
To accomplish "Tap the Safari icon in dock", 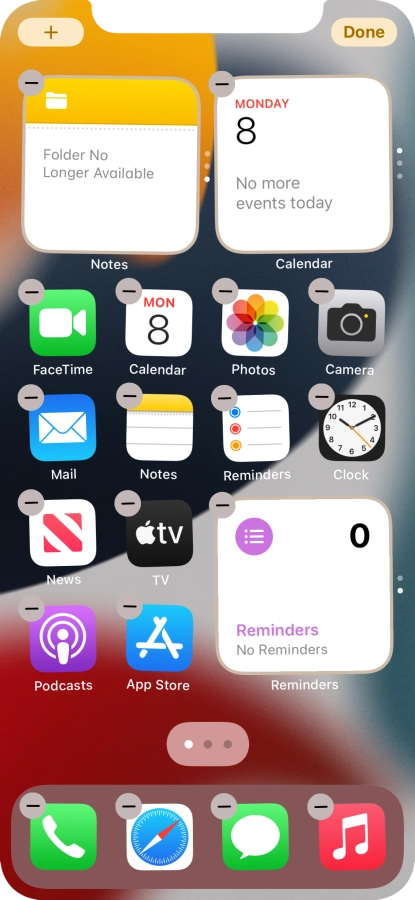I will click(160, 837).
